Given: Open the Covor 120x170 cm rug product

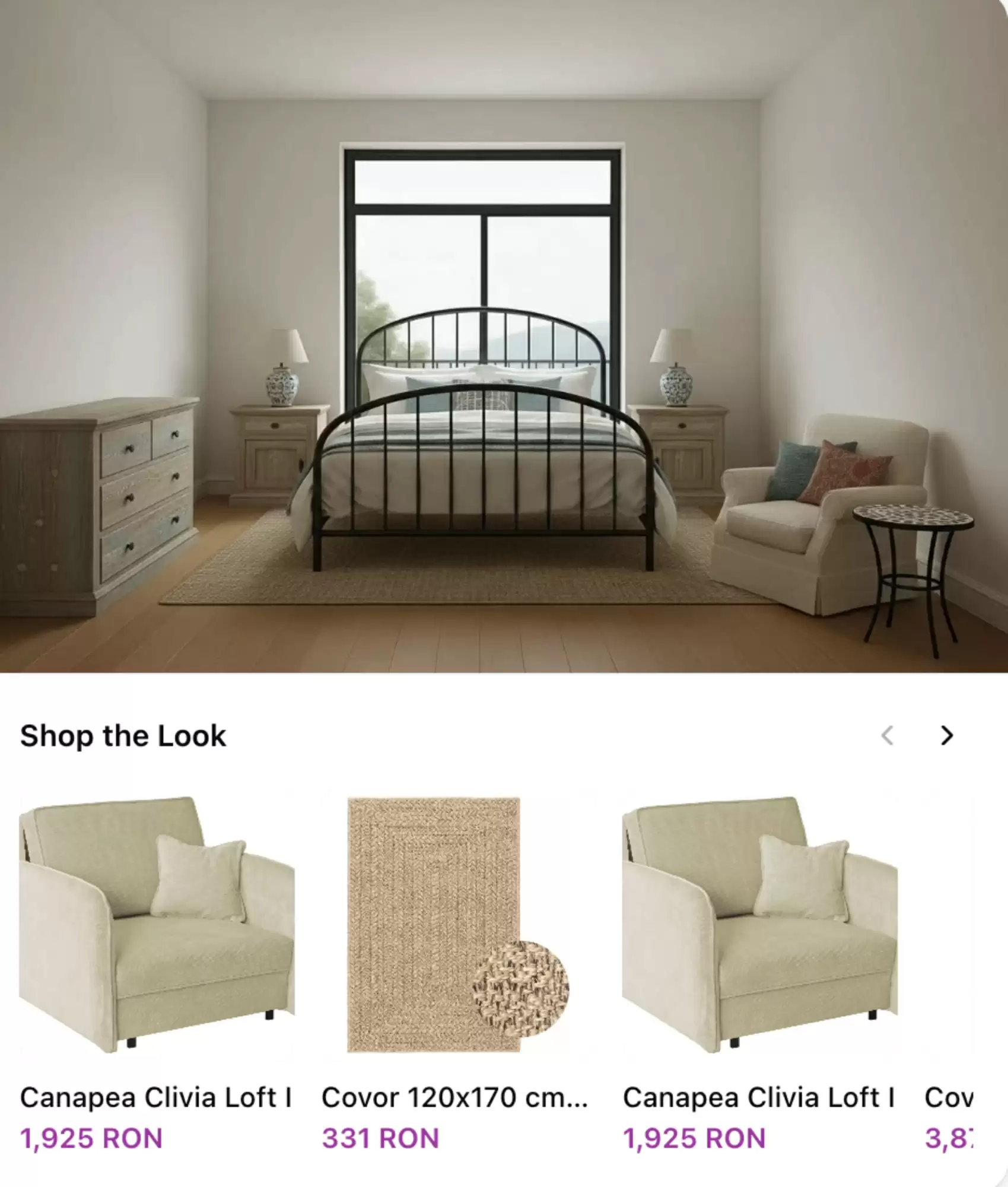Looking at the screenshot, I should coord(457,926).
